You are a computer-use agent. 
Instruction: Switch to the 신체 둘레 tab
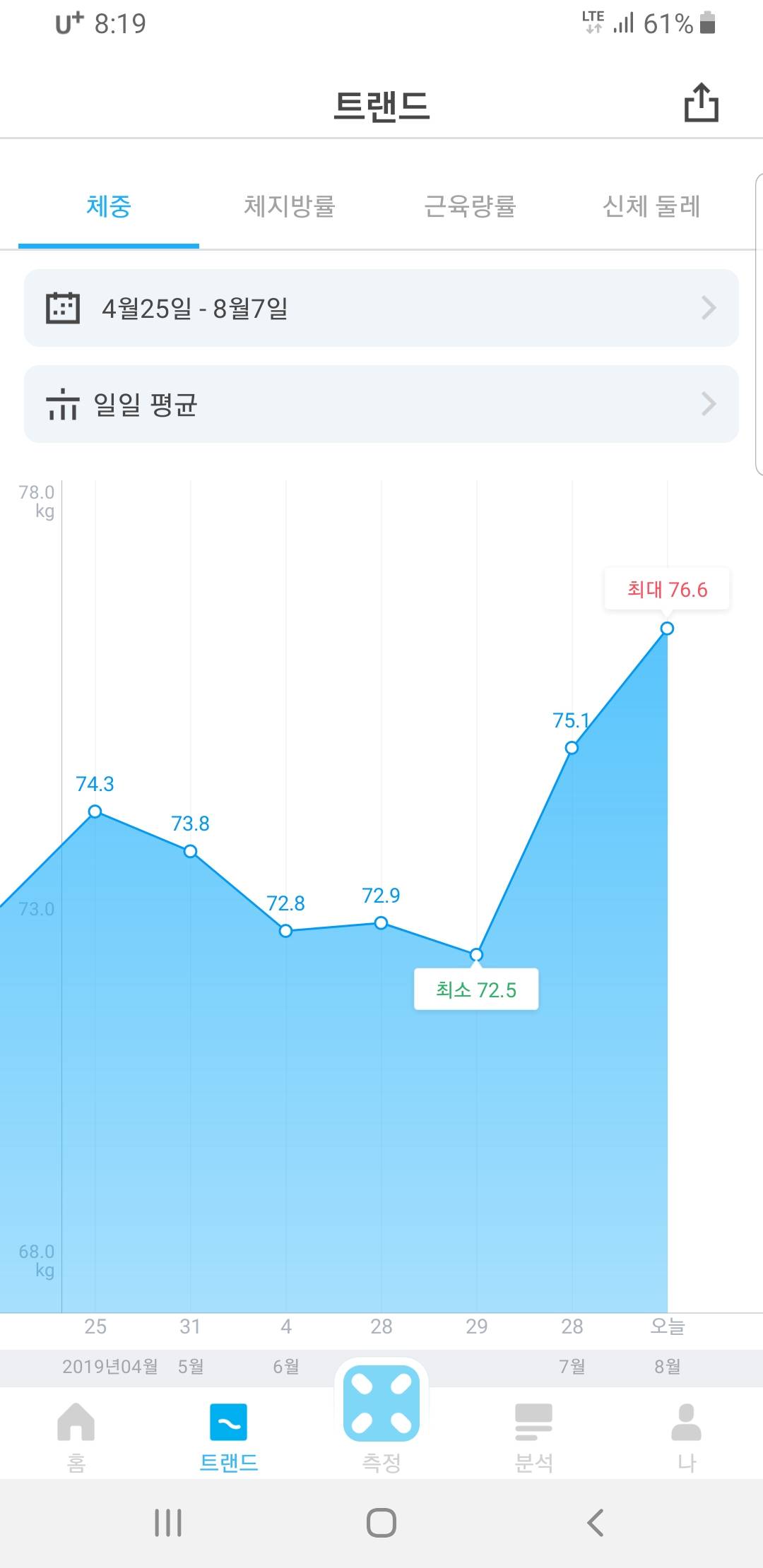(651, 206)
